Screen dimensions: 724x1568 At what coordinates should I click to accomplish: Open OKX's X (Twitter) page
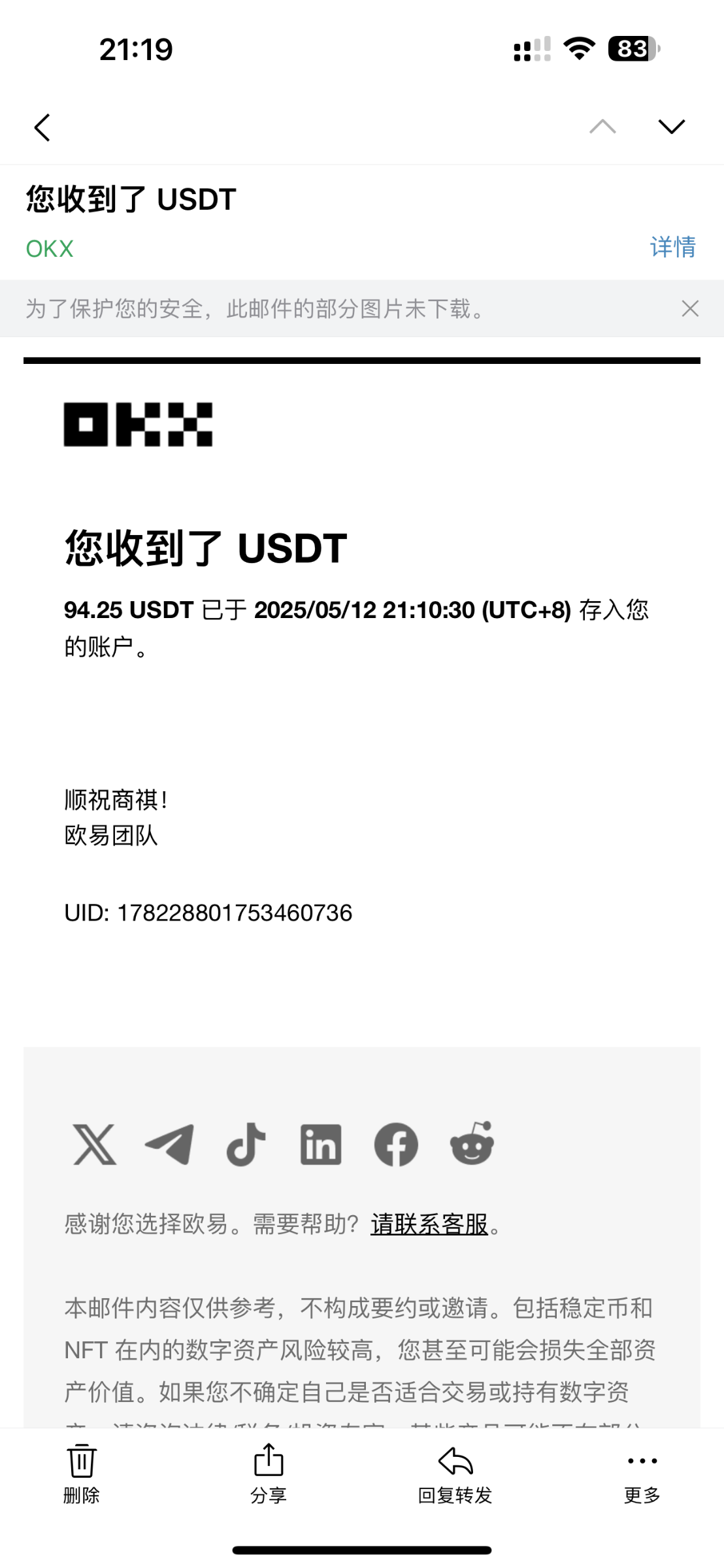pyautogui.click(x=95, y=1144)
